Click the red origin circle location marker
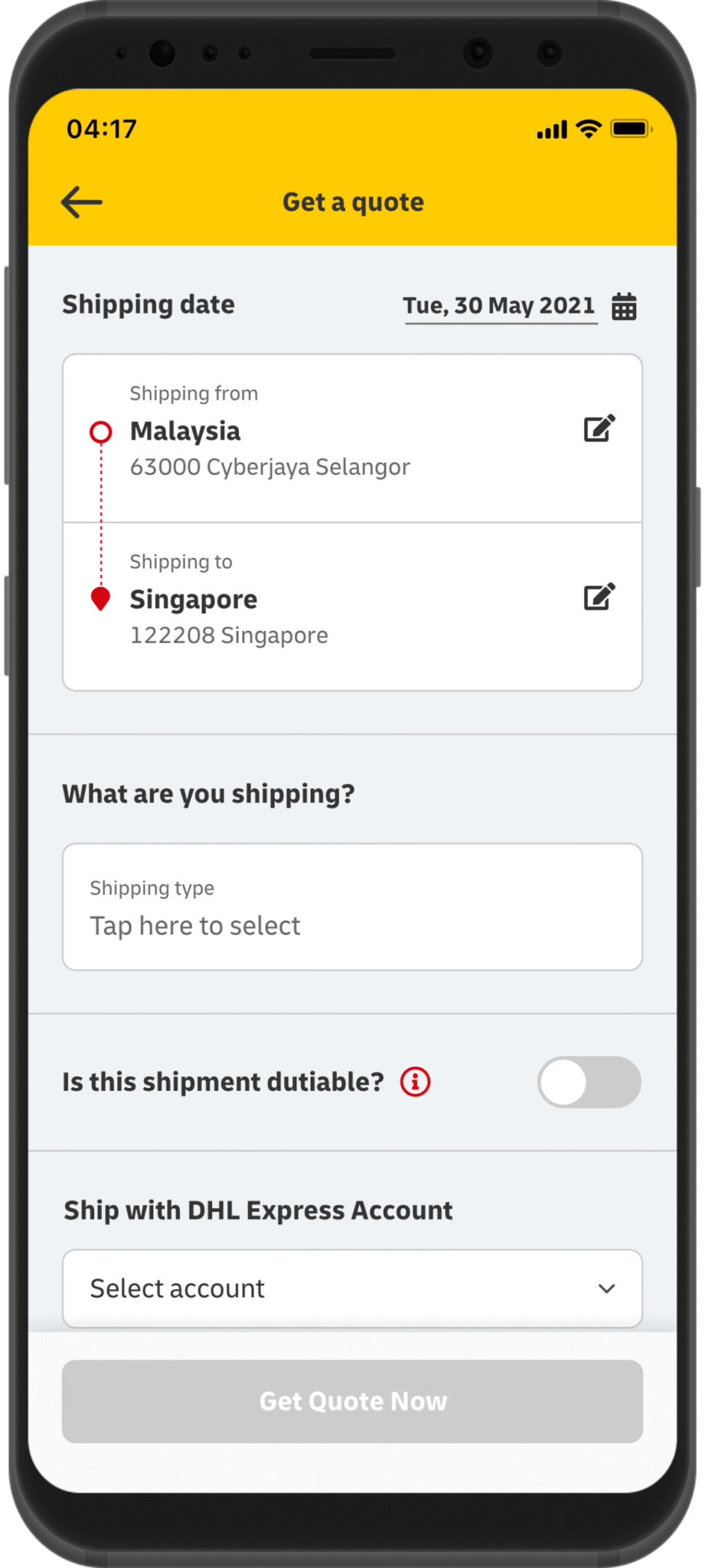 pyautogui.click(x=100, y=432)
